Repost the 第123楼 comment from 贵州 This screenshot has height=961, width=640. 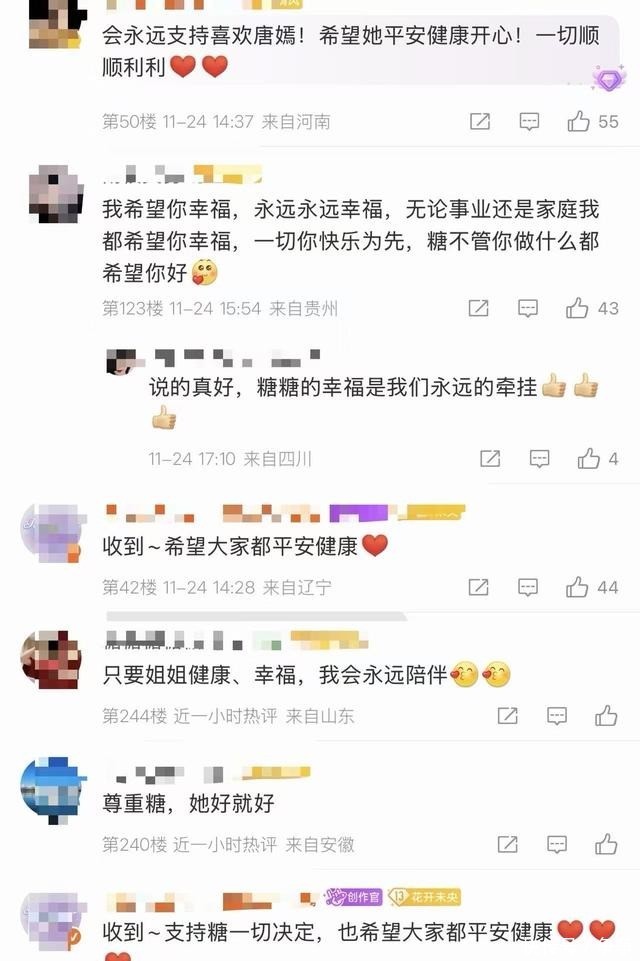(x=479, y=308)
